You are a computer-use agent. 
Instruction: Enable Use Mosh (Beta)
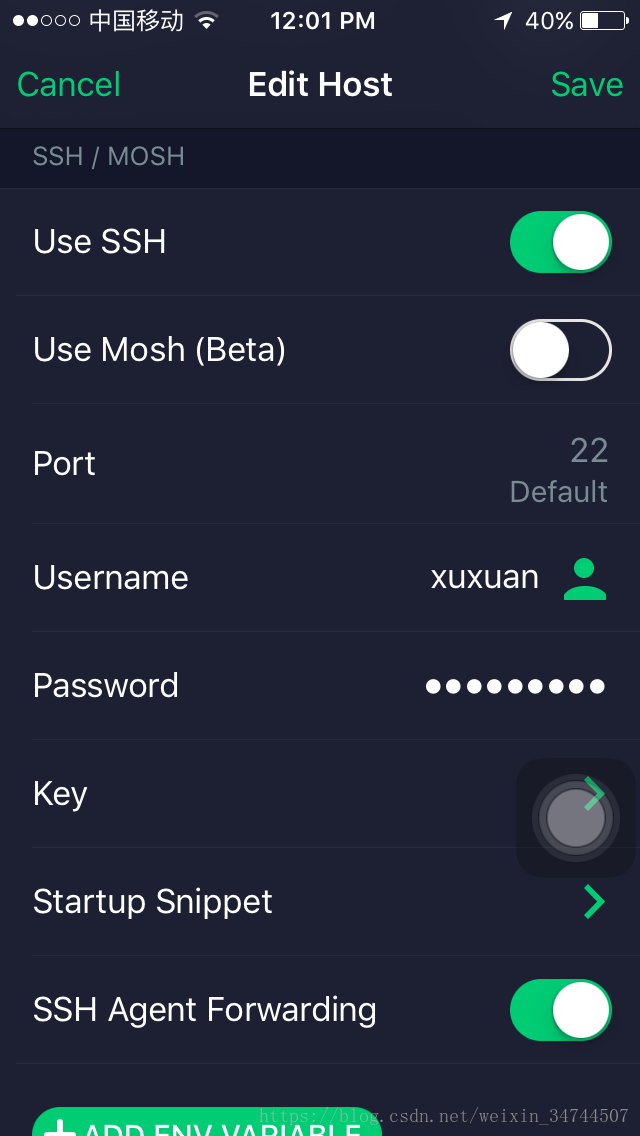(560, 350)
